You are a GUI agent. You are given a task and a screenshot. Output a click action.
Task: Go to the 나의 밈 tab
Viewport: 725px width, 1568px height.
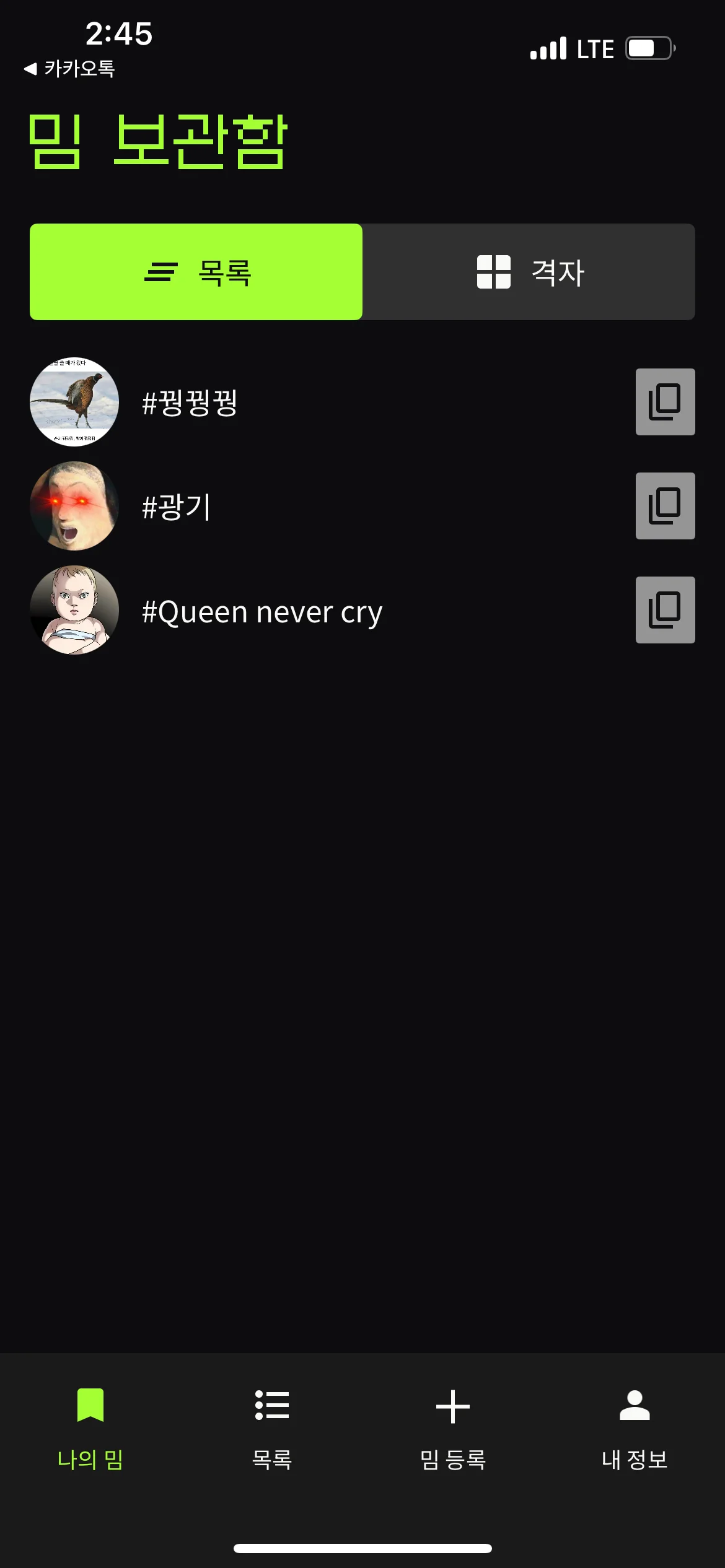pyautogui.click(x=90, y=1429)
